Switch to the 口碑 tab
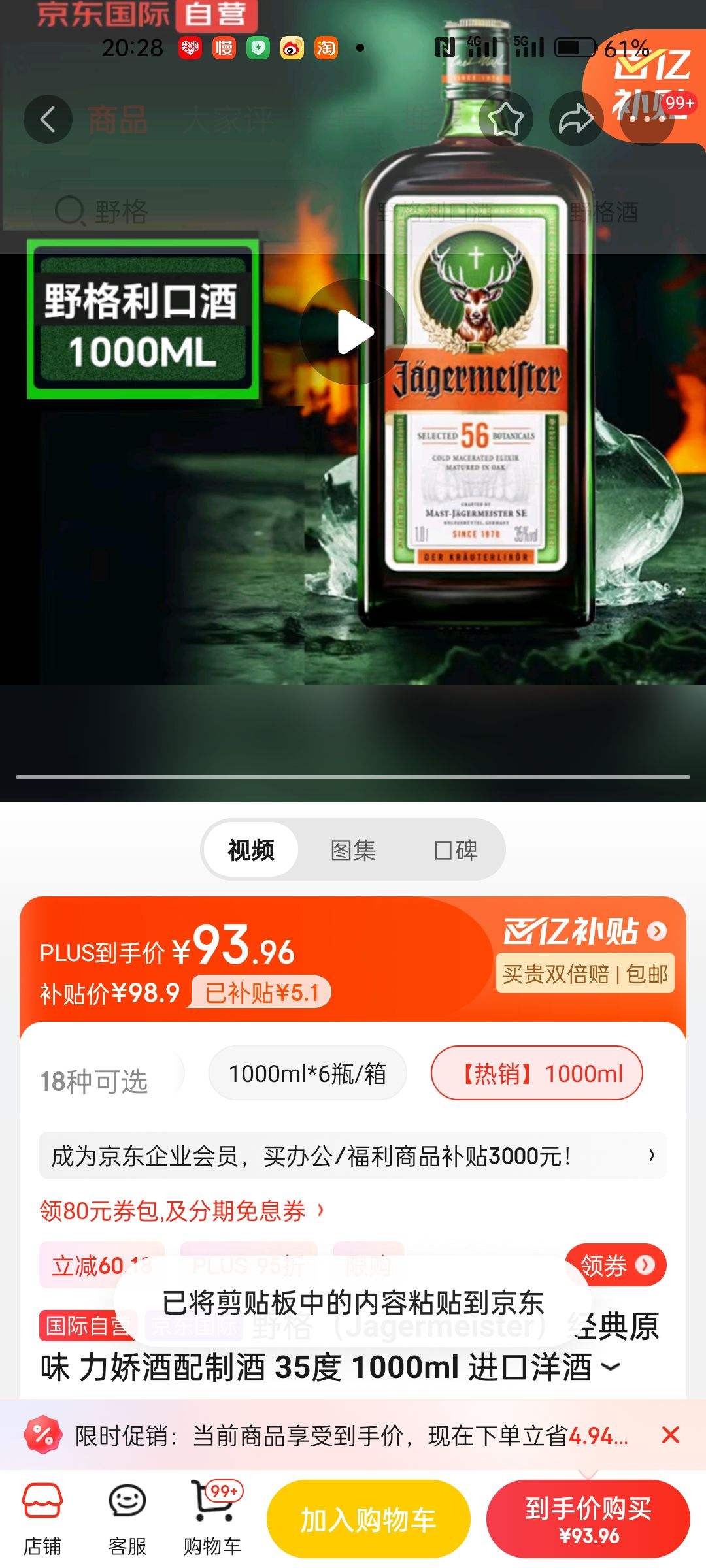Image resolution: width=706 pixels, height=1568 pixels. click(457, 851)
